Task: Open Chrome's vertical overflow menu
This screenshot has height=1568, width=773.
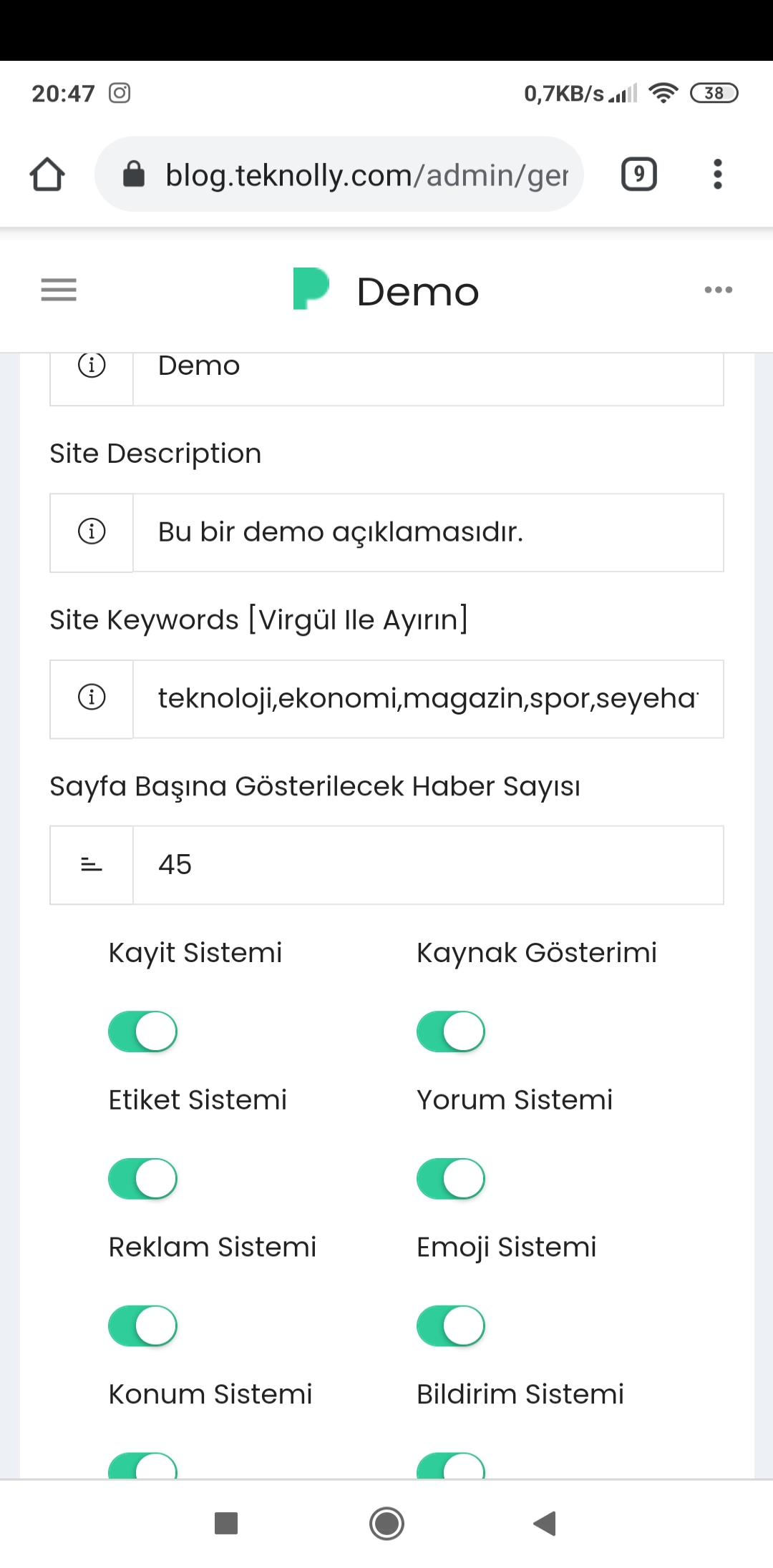Action: tap(717, 175)
